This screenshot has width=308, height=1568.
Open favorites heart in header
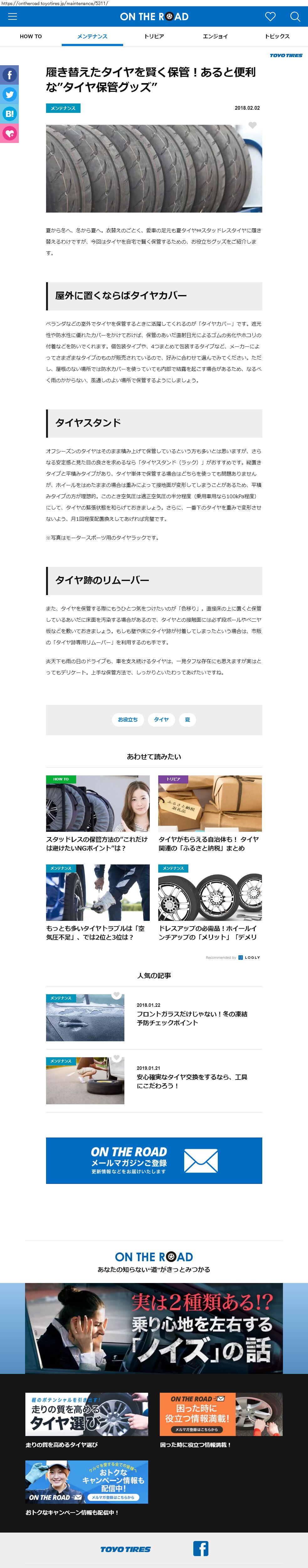270,16
